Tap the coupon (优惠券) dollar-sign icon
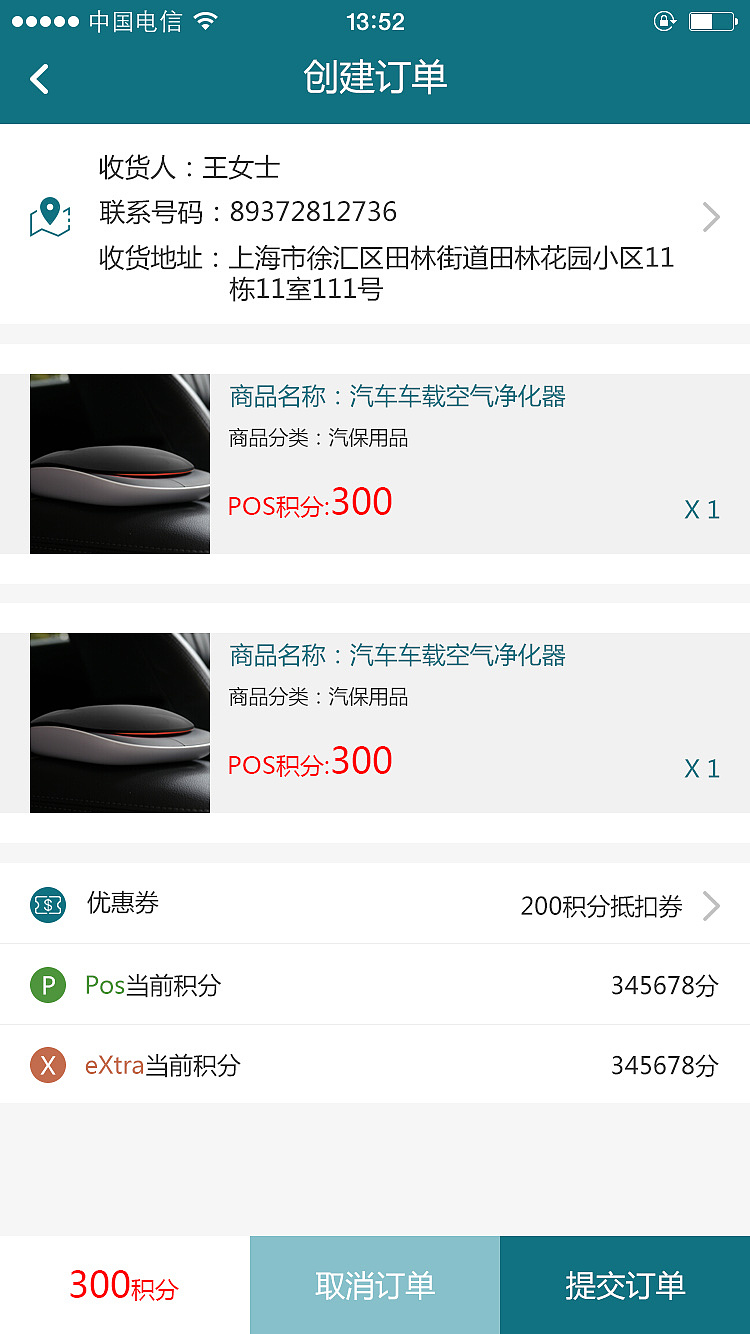This screenshot has height=1334, width=750. [x=48, y=904]
